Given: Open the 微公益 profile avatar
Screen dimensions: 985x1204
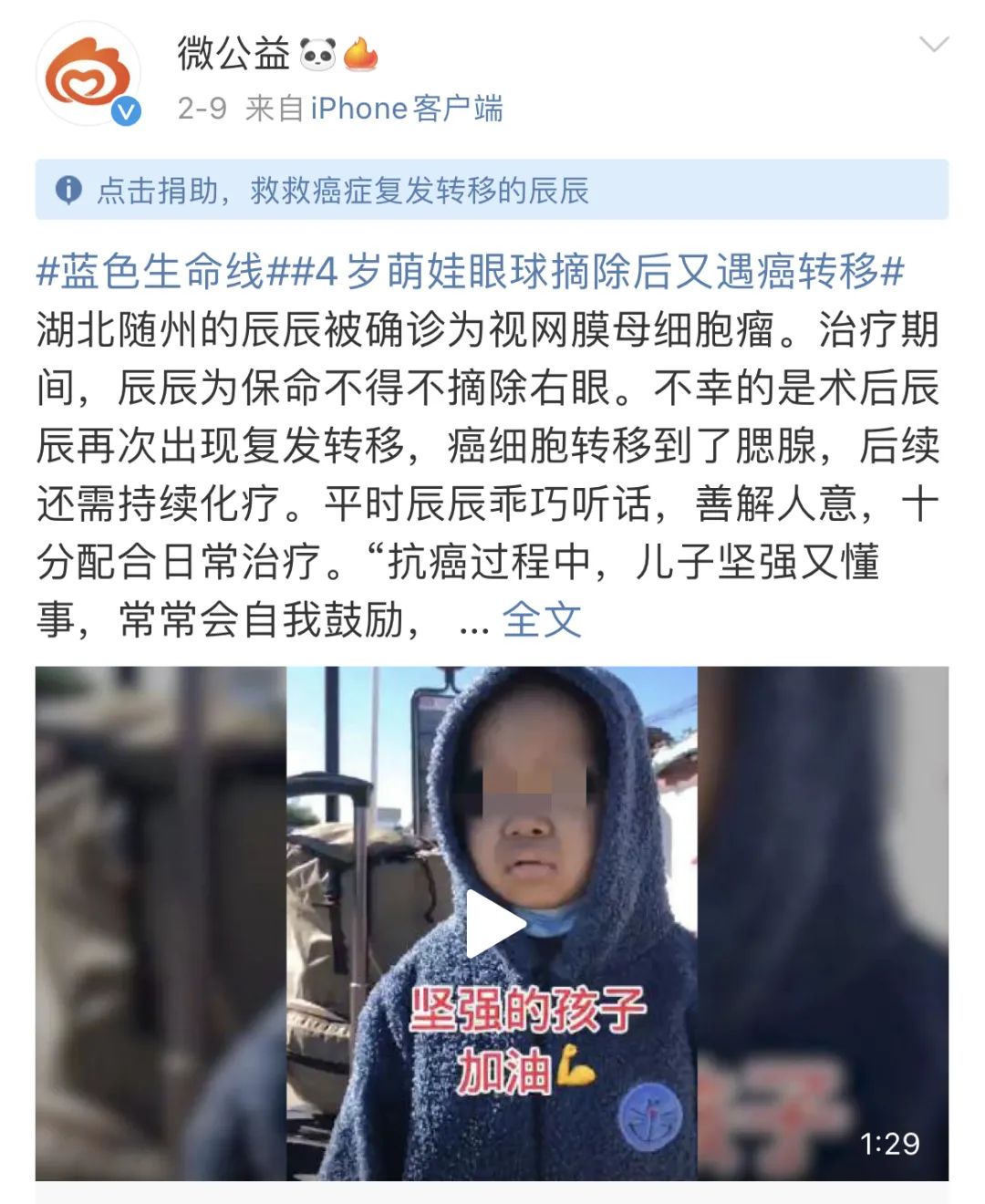Looking at the screenshot, I should coord(88,75).
